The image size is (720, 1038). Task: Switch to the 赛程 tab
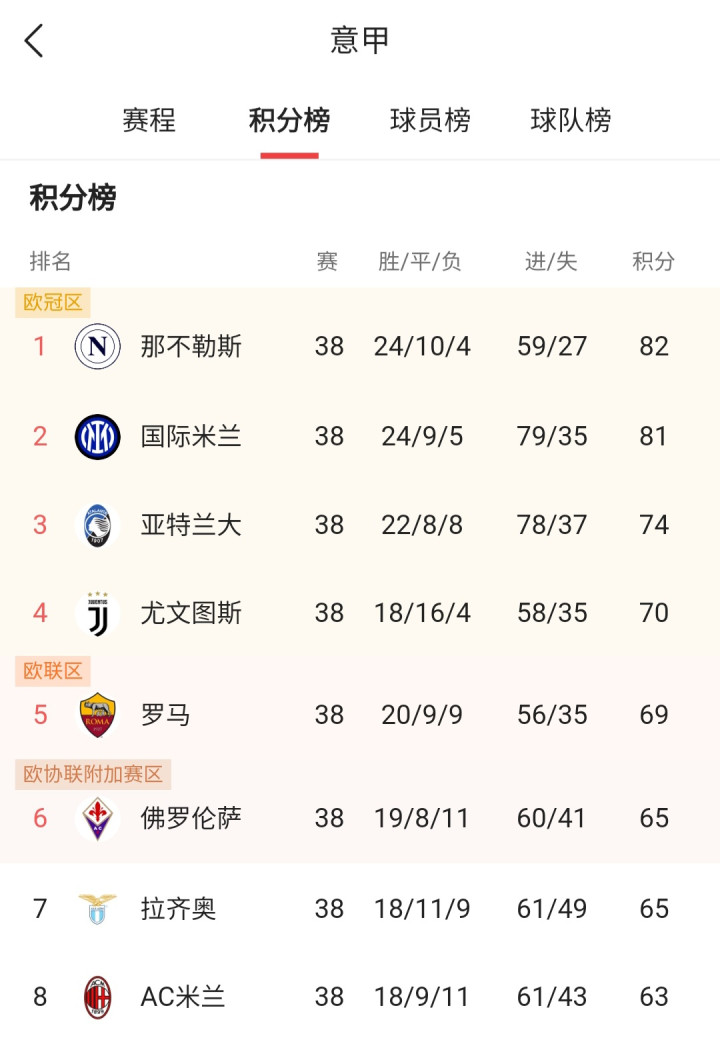coord(149,121)
